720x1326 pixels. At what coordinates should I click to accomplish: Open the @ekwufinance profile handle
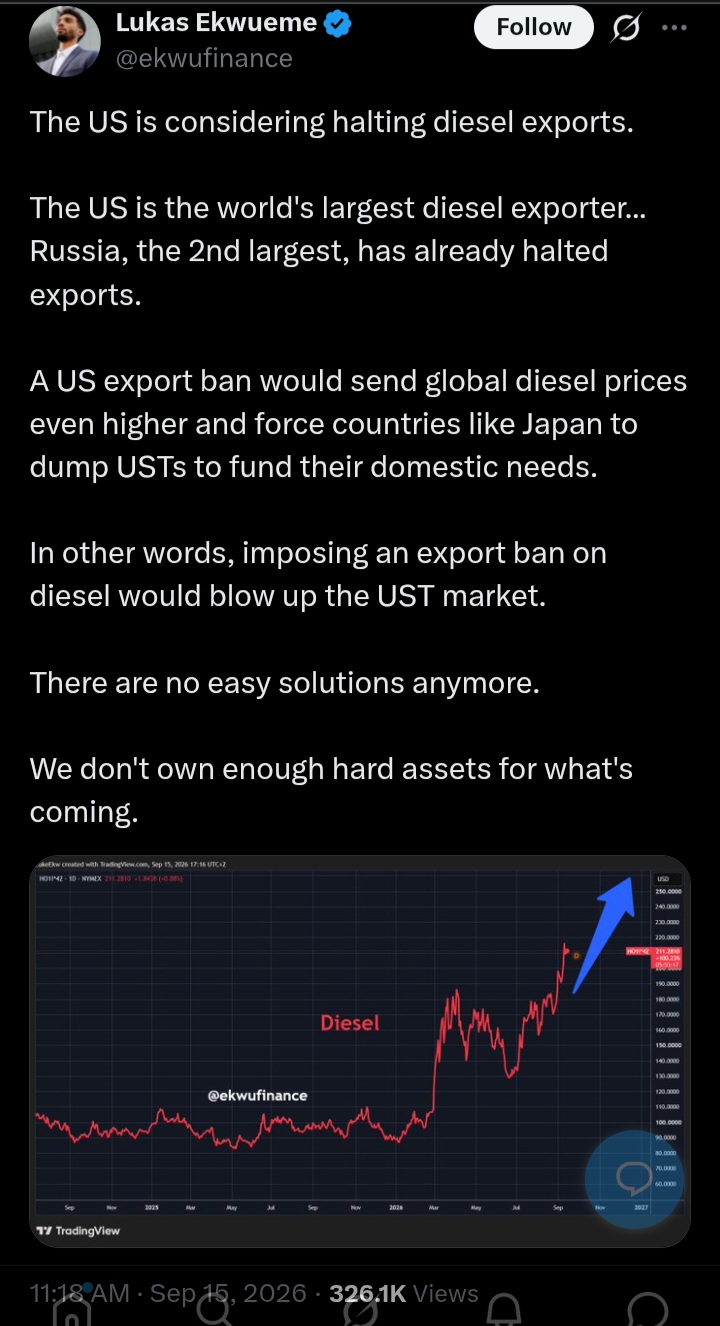204,59
